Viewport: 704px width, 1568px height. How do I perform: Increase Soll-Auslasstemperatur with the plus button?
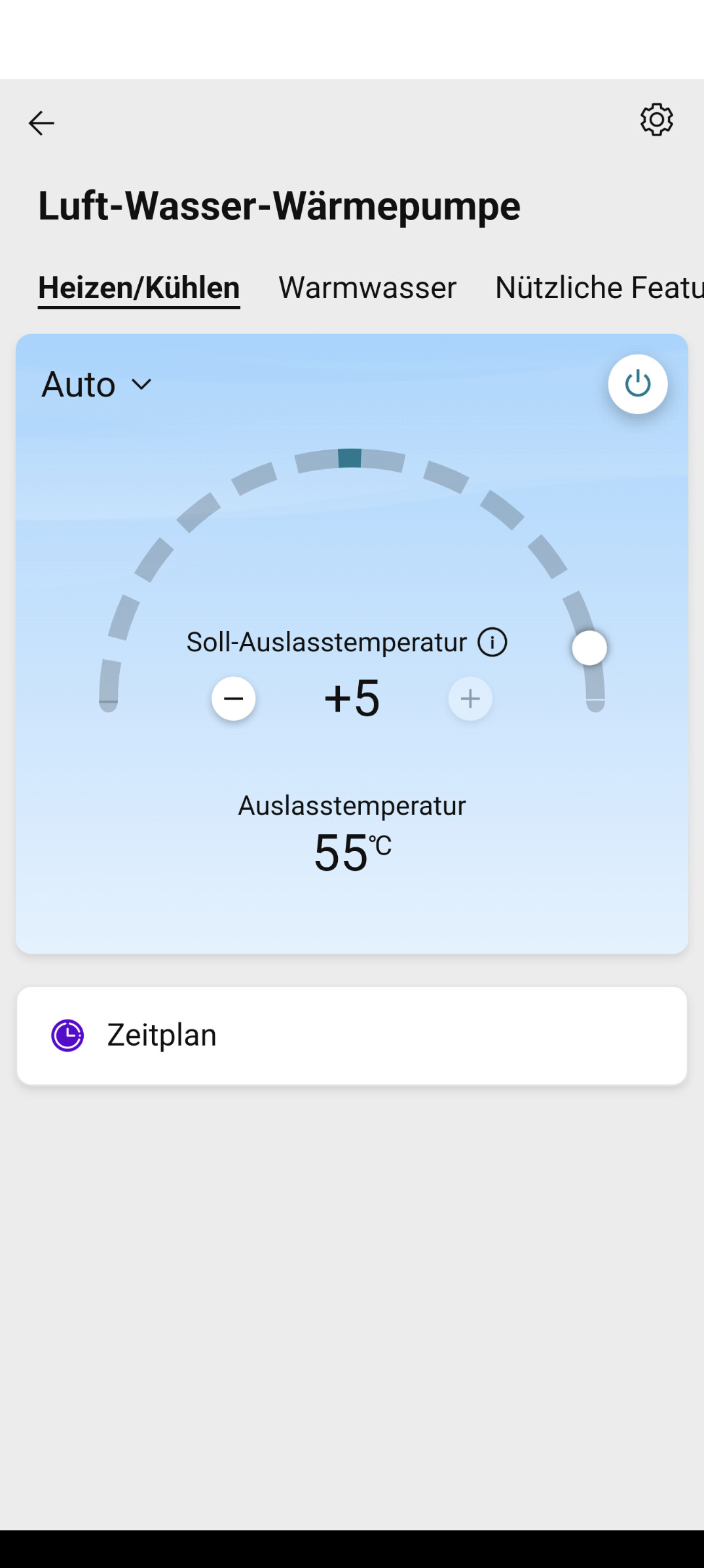tap(470, 698)
